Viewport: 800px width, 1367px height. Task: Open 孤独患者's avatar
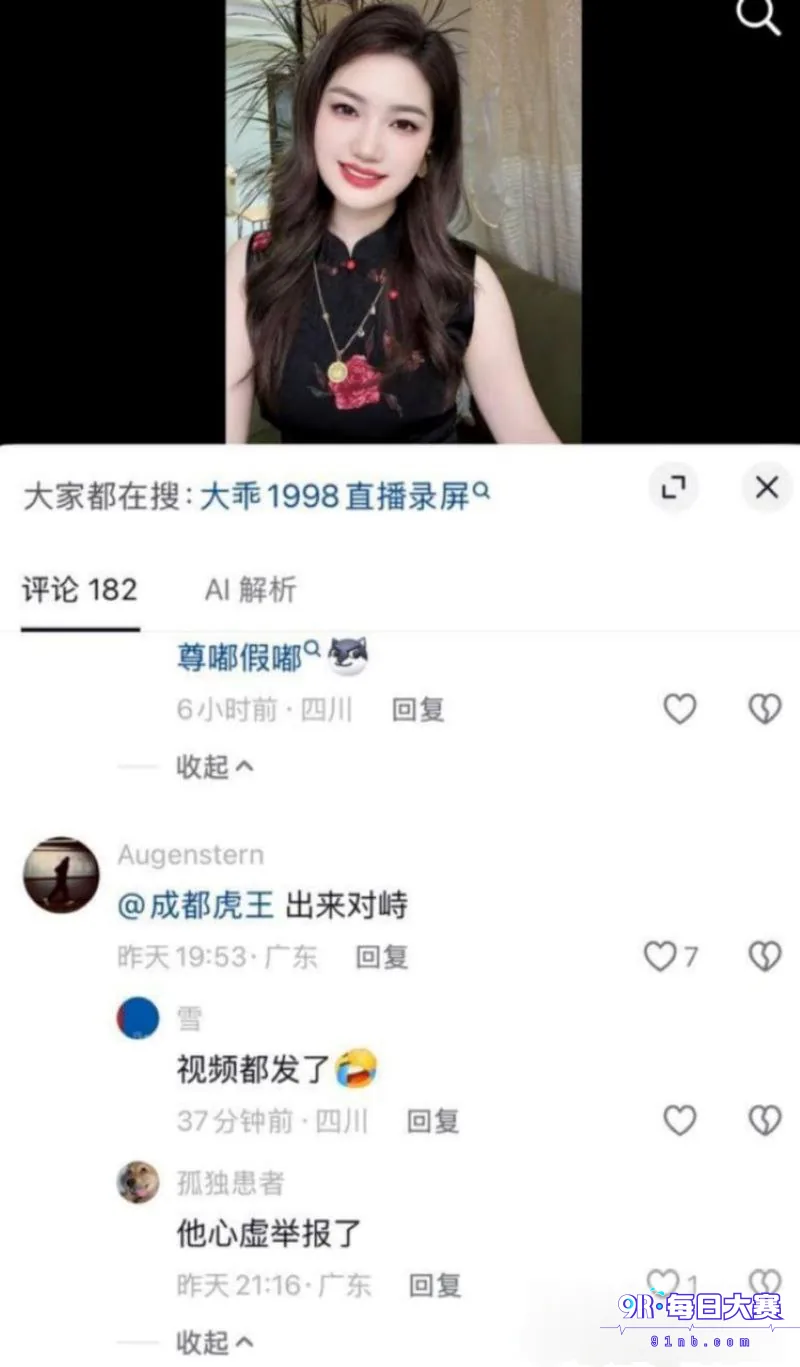[138, 1182]
